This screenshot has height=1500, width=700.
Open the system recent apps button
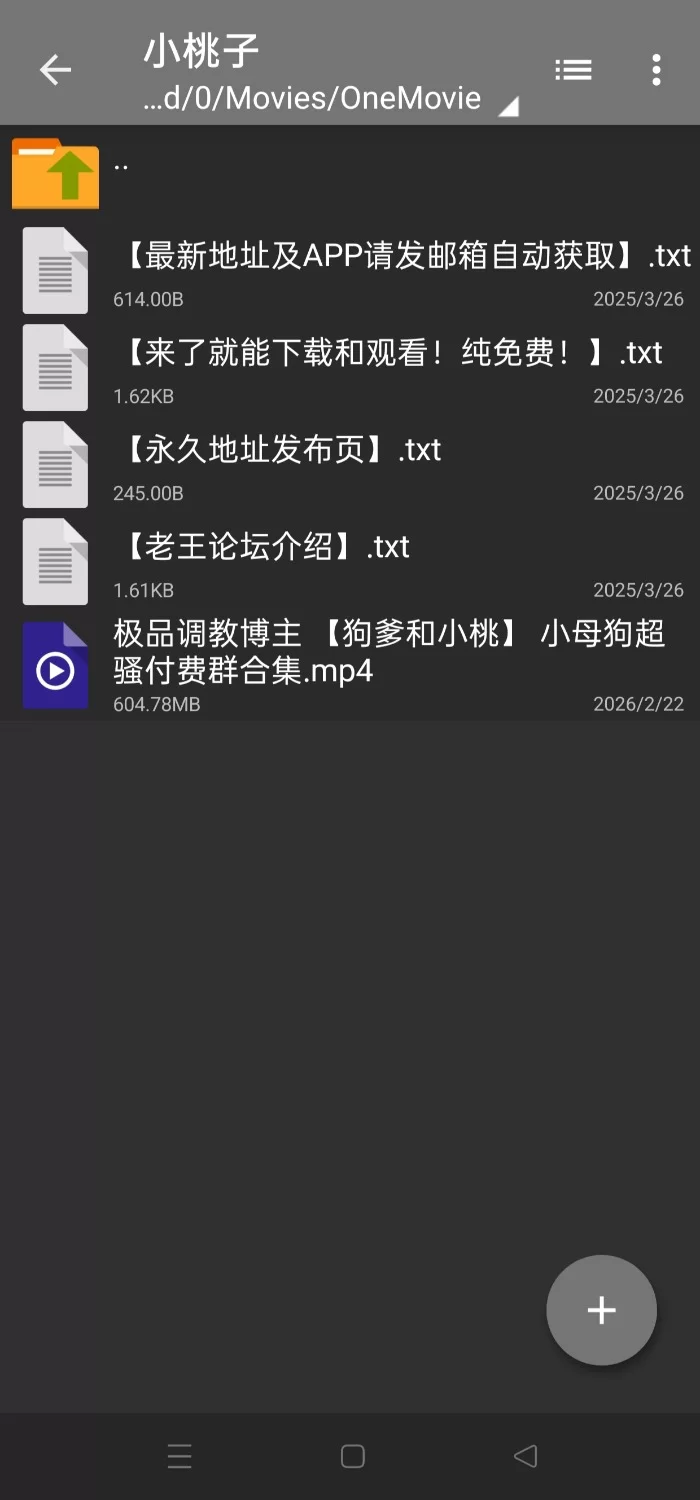point(180,1456)
